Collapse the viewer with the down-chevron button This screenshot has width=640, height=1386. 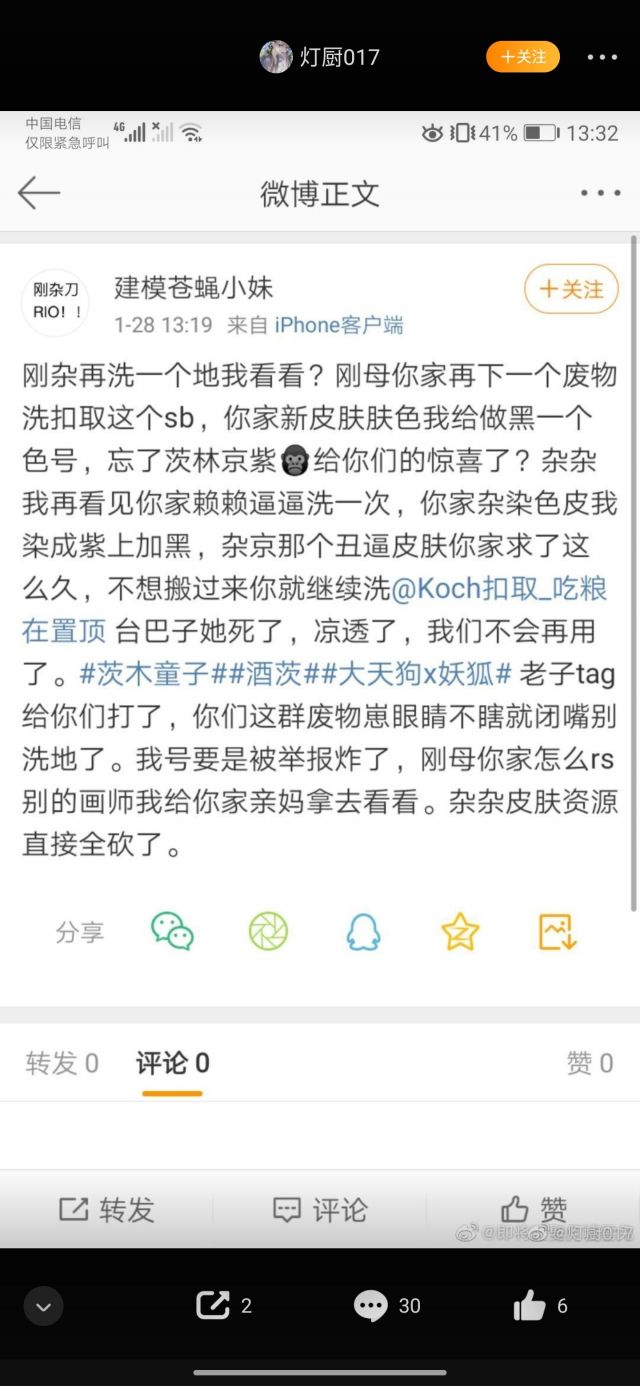coord(44,1306)
